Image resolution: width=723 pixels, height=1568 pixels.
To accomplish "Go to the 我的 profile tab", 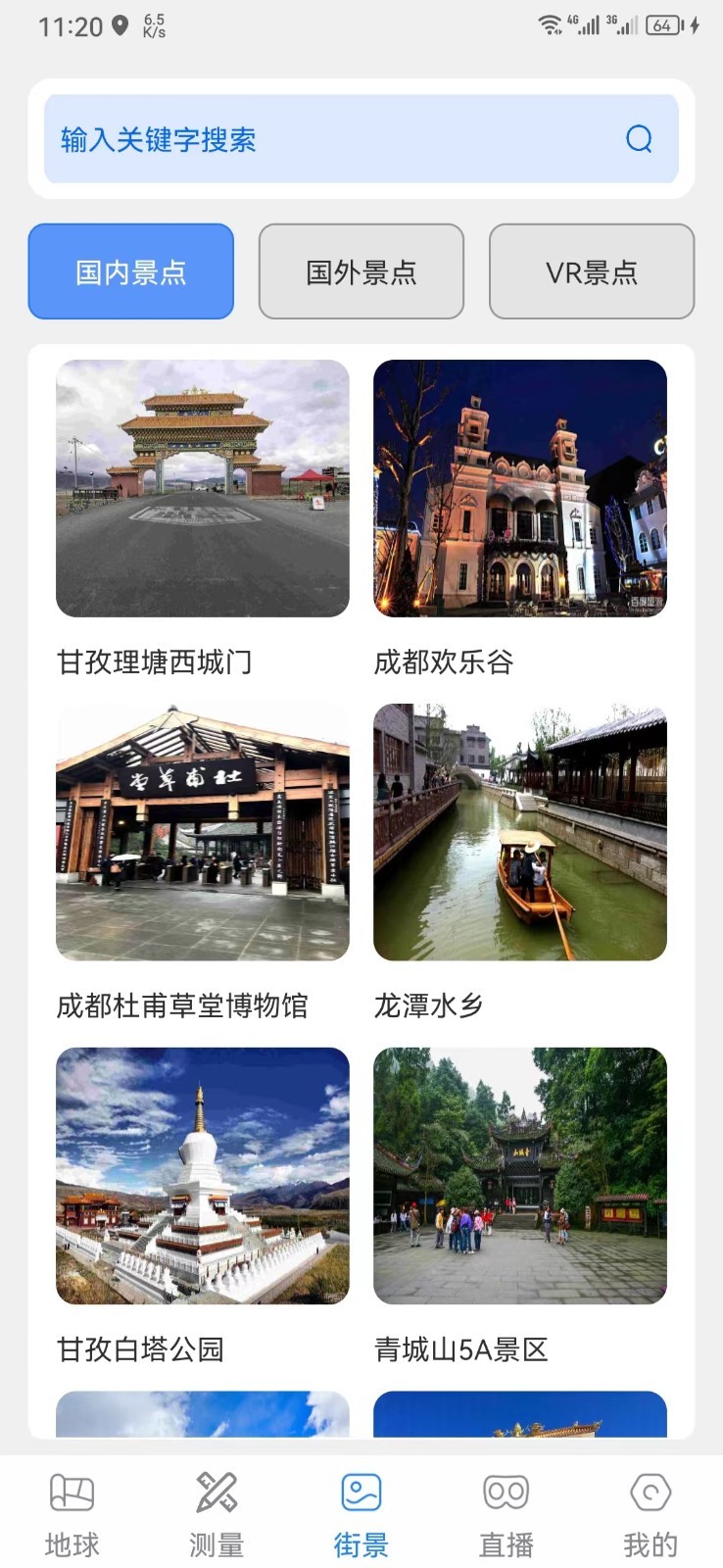I will (651, 1514).
